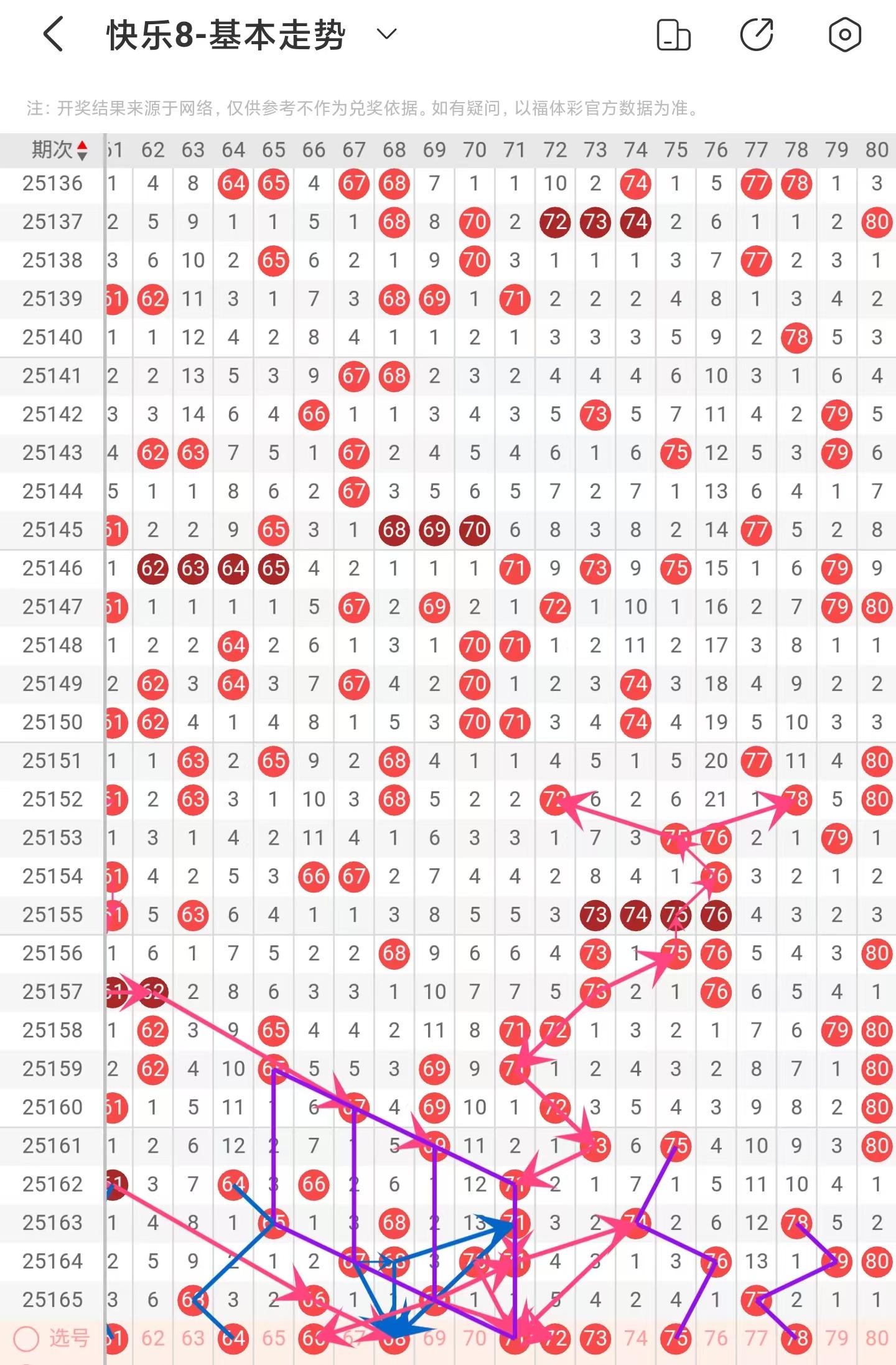This screenshot has height=1365, width=896.
Task: Toggle the screen orientation icon
Action: coord(673,34)
